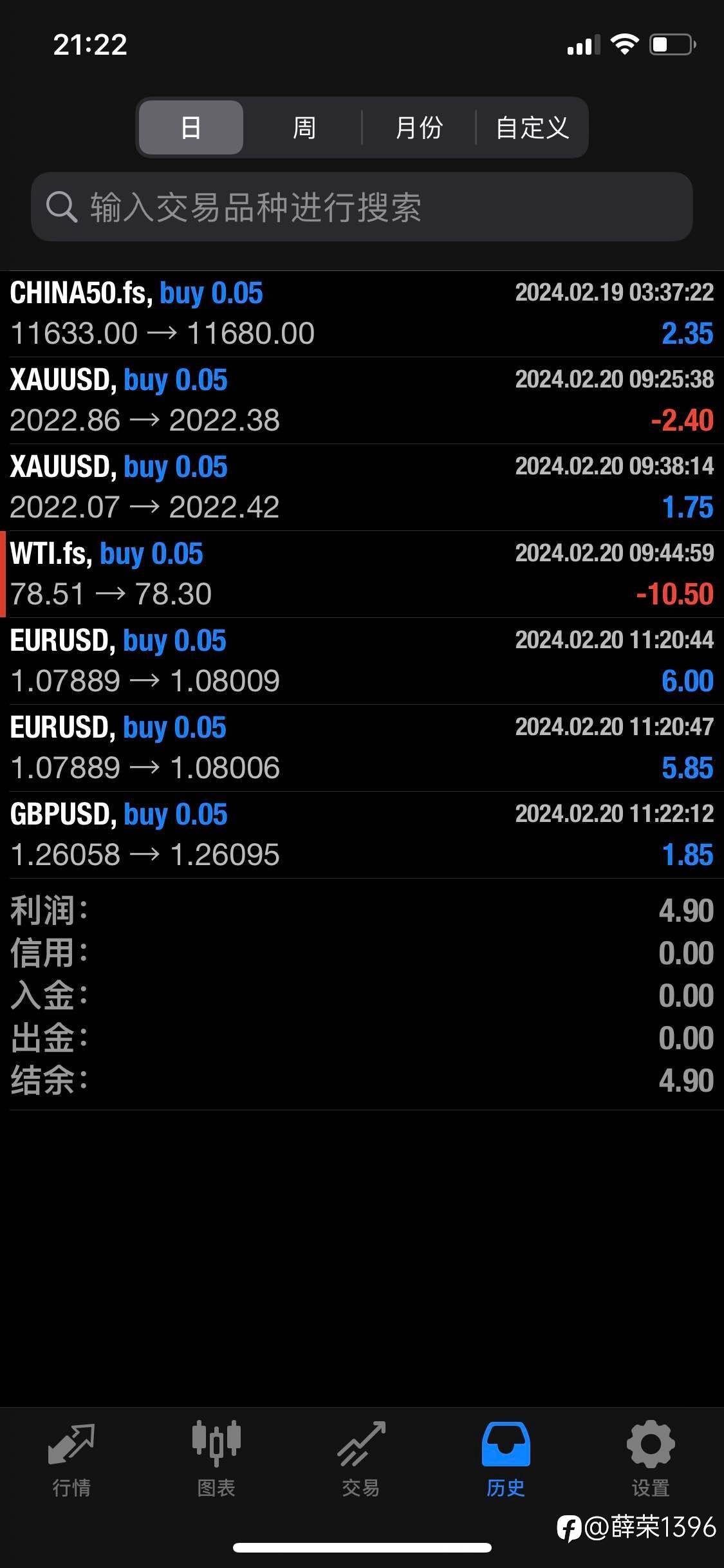Viewport: 724px width, 1568px height.
Task: Open the EURUSD trade with 6.00 profit
Action: pos(362,661)
